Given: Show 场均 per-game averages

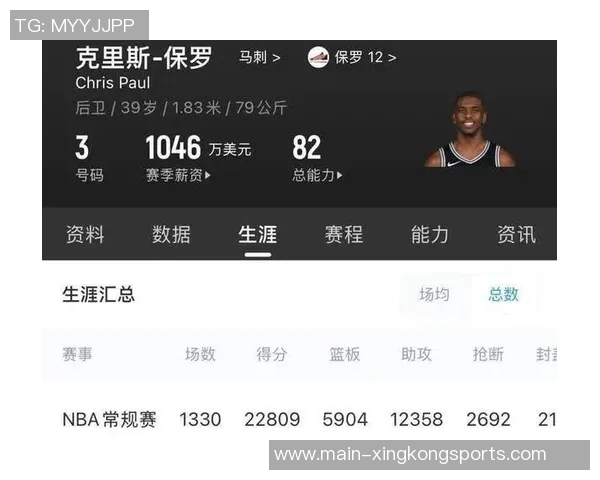Looking at the screenshot, I should coord(434,295).
